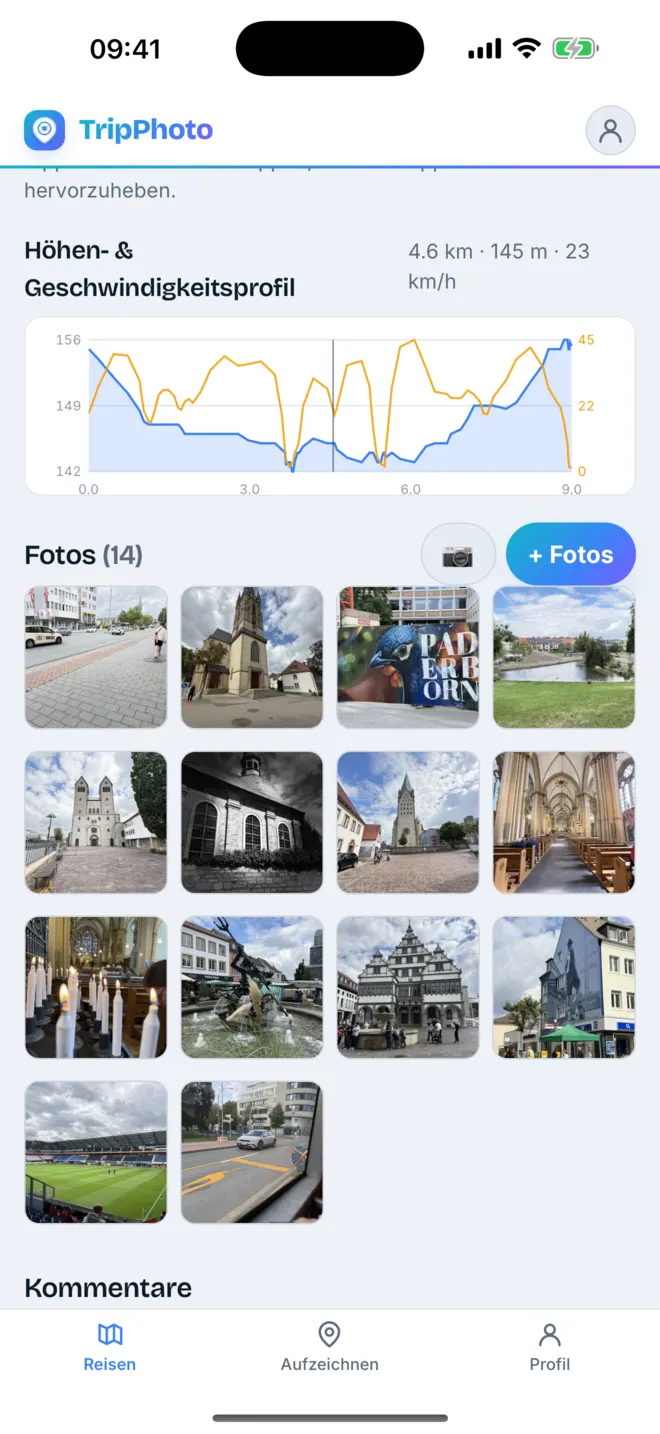Tap the camera button next to Fotos

[x=458, y=554]
